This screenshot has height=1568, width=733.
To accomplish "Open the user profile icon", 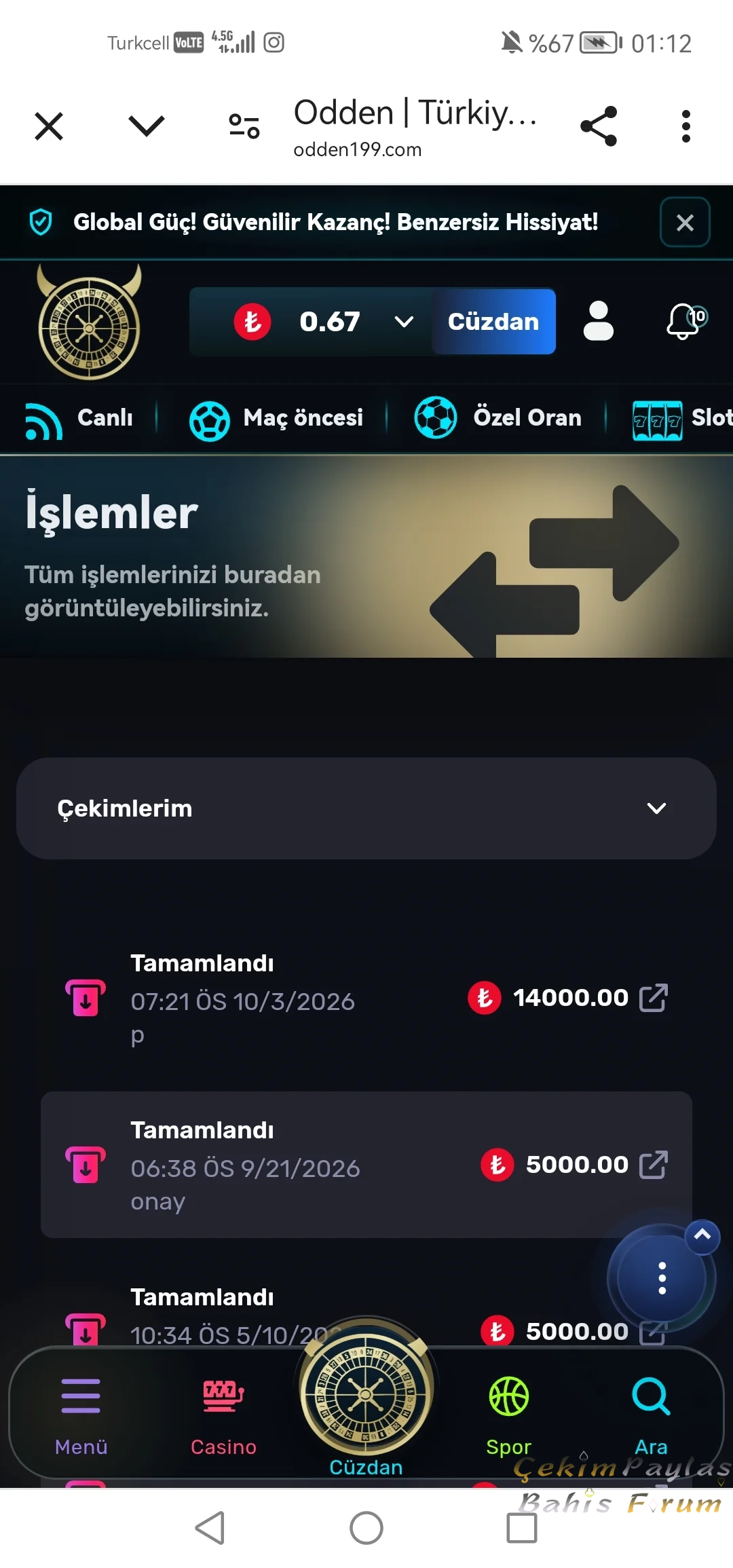I will [x=599, y=321].
